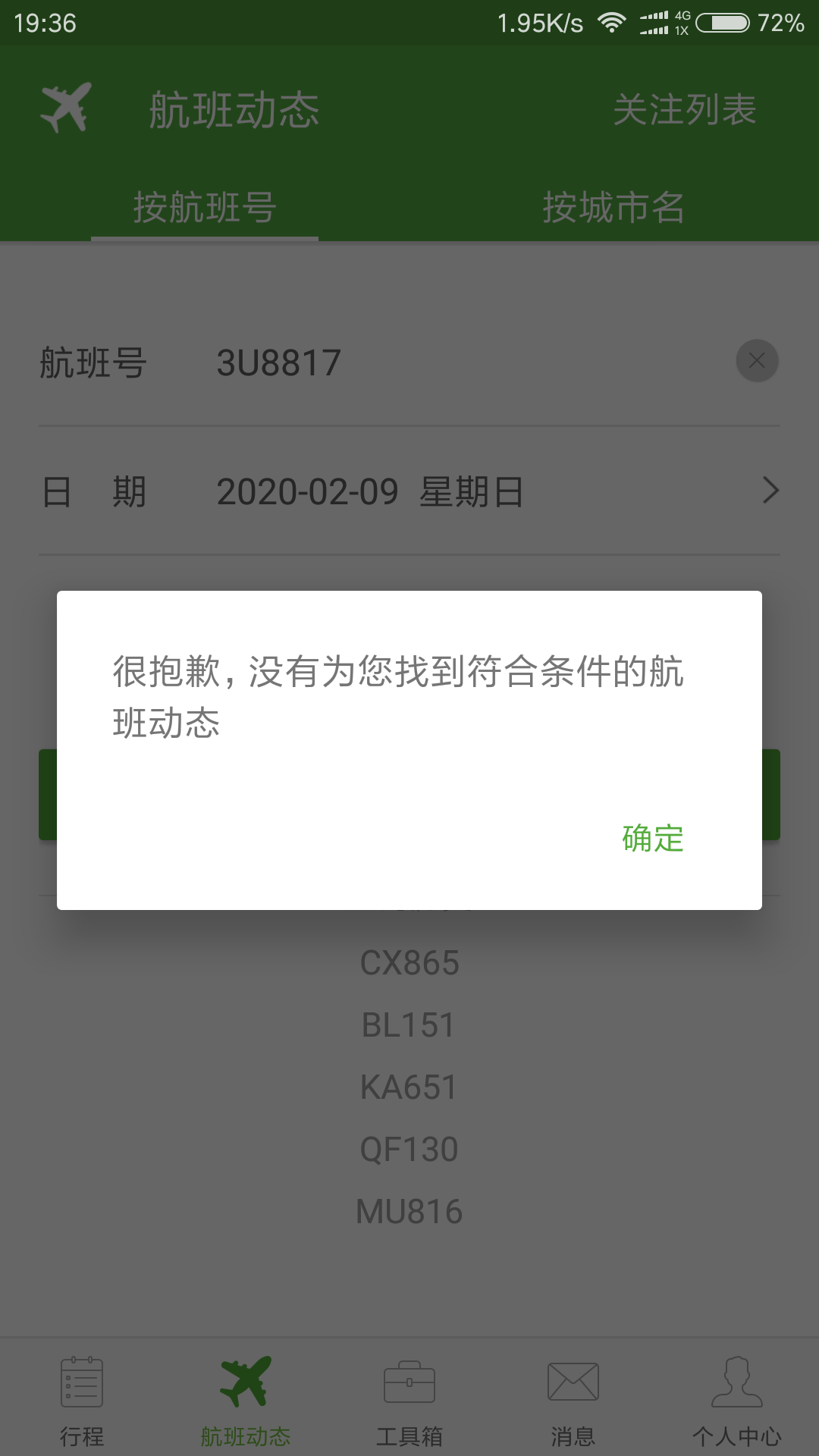Choose flight BL151 from history
The height and width of the screenshot is (1456, 819).
(409, 1025)
